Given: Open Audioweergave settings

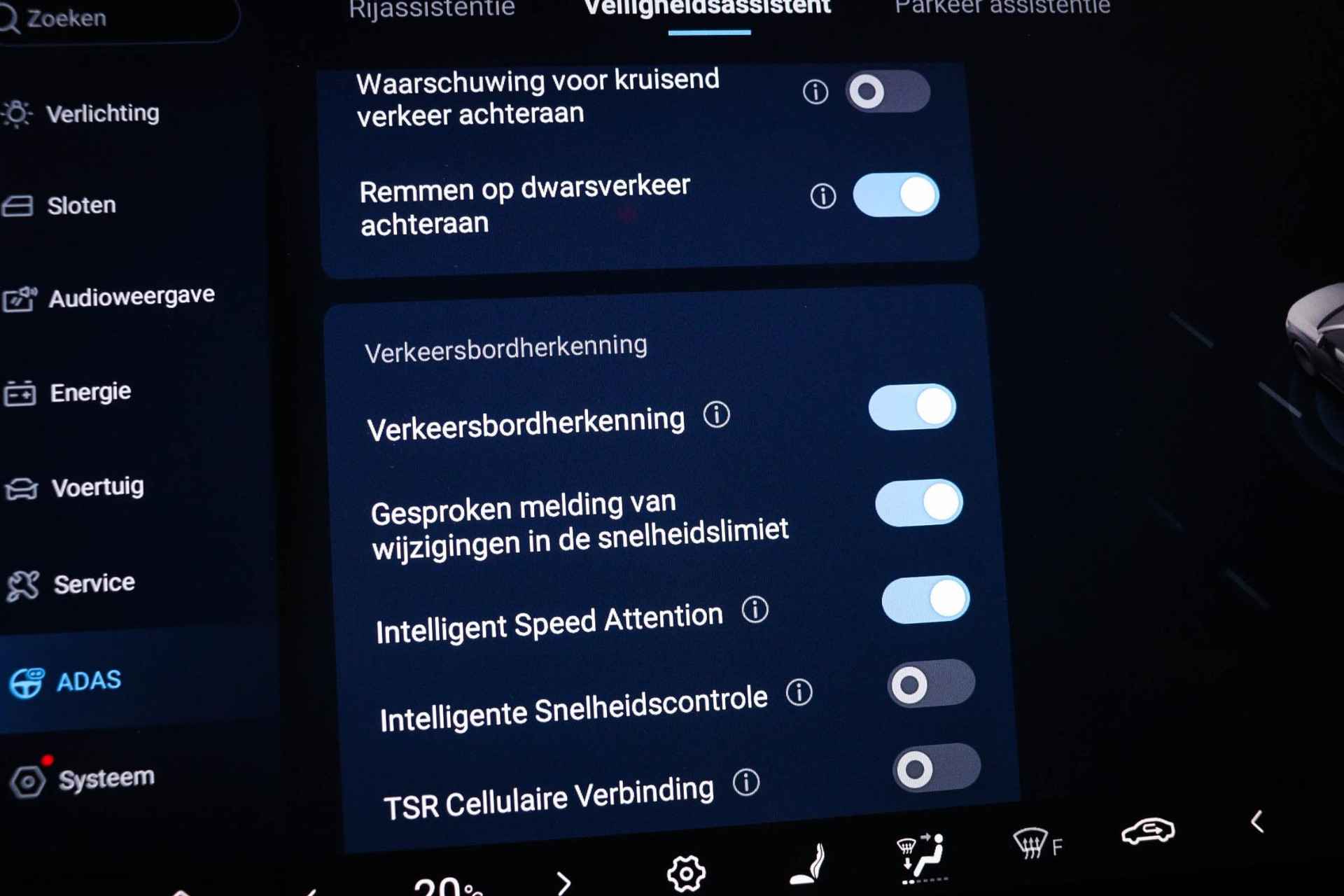Looking at the screenshot, I should 131,297.
